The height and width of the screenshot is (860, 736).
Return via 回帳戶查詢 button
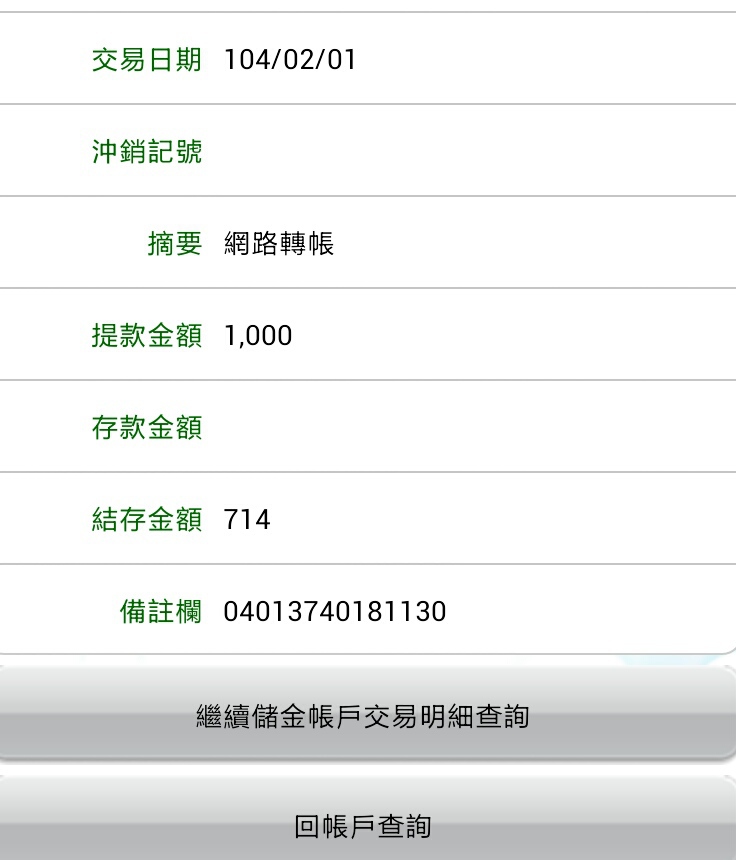coord(363,825)
